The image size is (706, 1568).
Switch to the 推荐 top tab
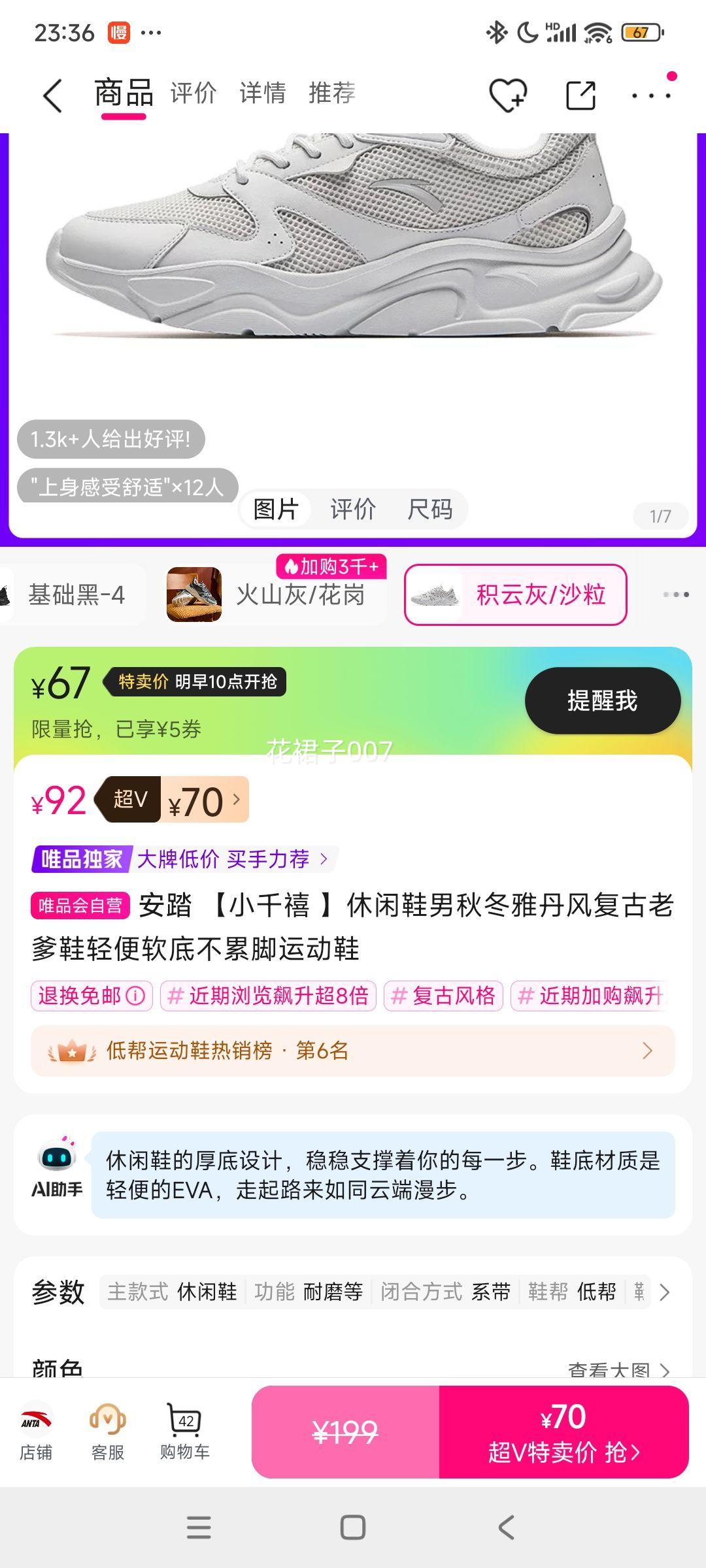point(332,93)
